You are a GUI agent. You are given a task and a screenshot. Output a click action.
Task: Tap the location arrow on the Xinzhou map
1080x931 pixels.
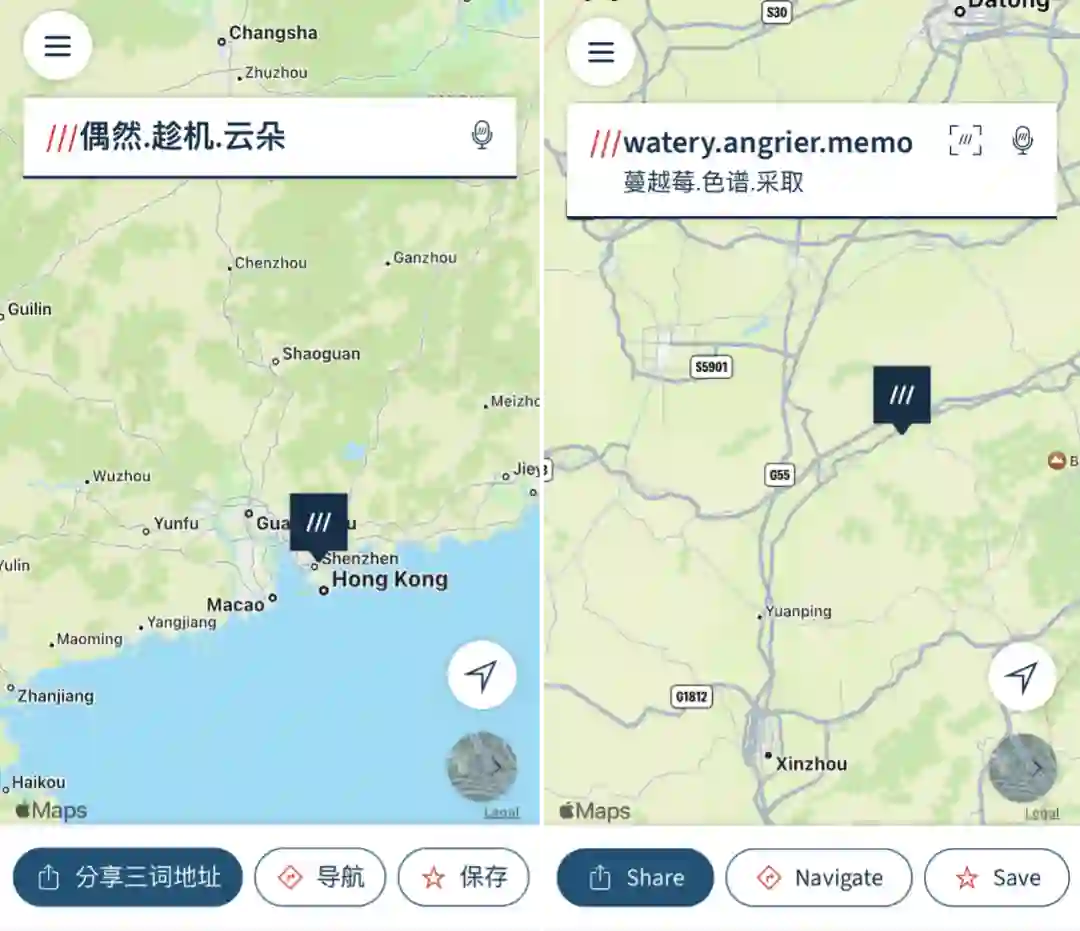pyautogui.click(x=1022, y=677)
